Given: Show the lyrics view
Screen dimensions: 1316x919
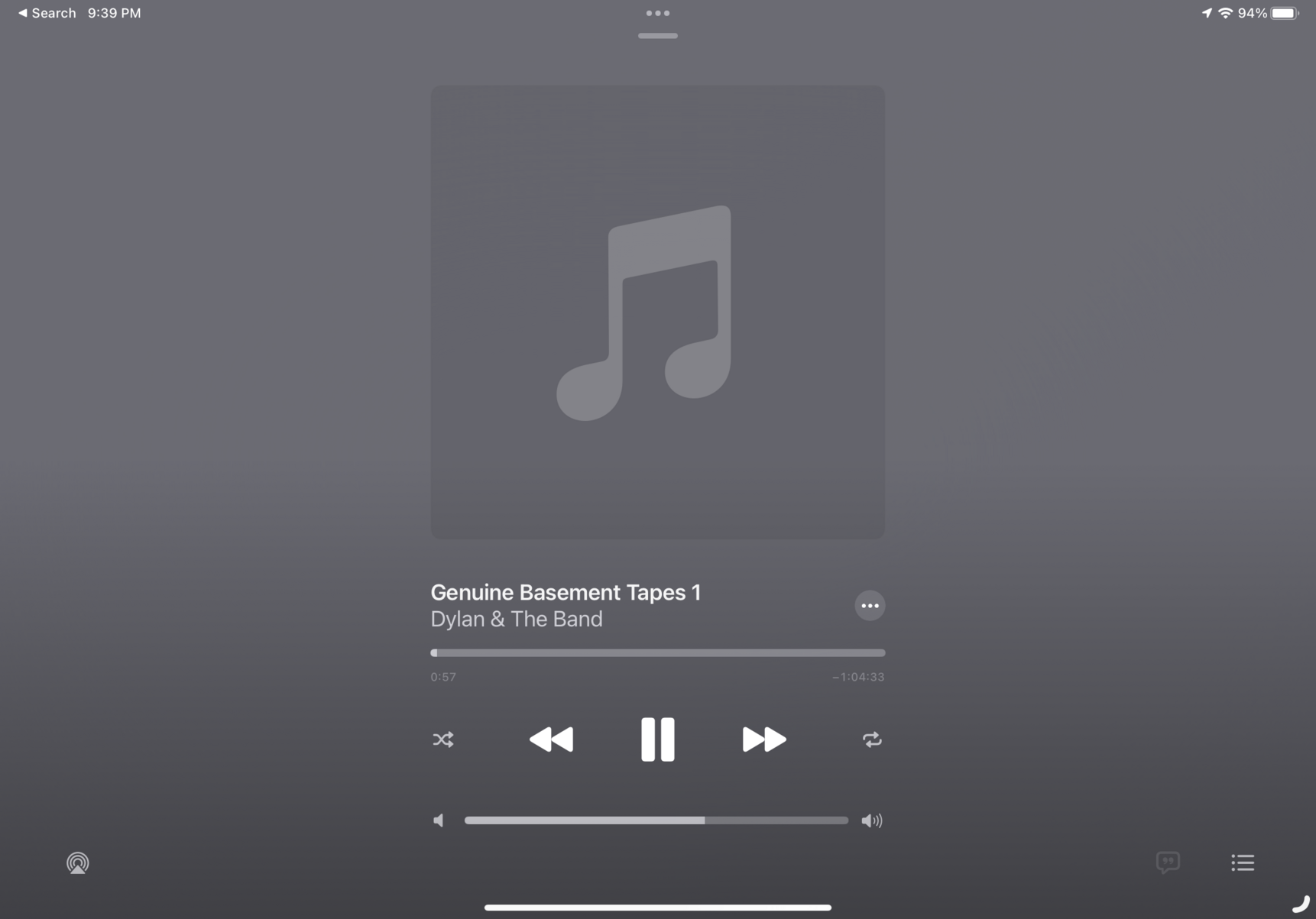Looking at the screenshot, I should [x=1167, y=862].
